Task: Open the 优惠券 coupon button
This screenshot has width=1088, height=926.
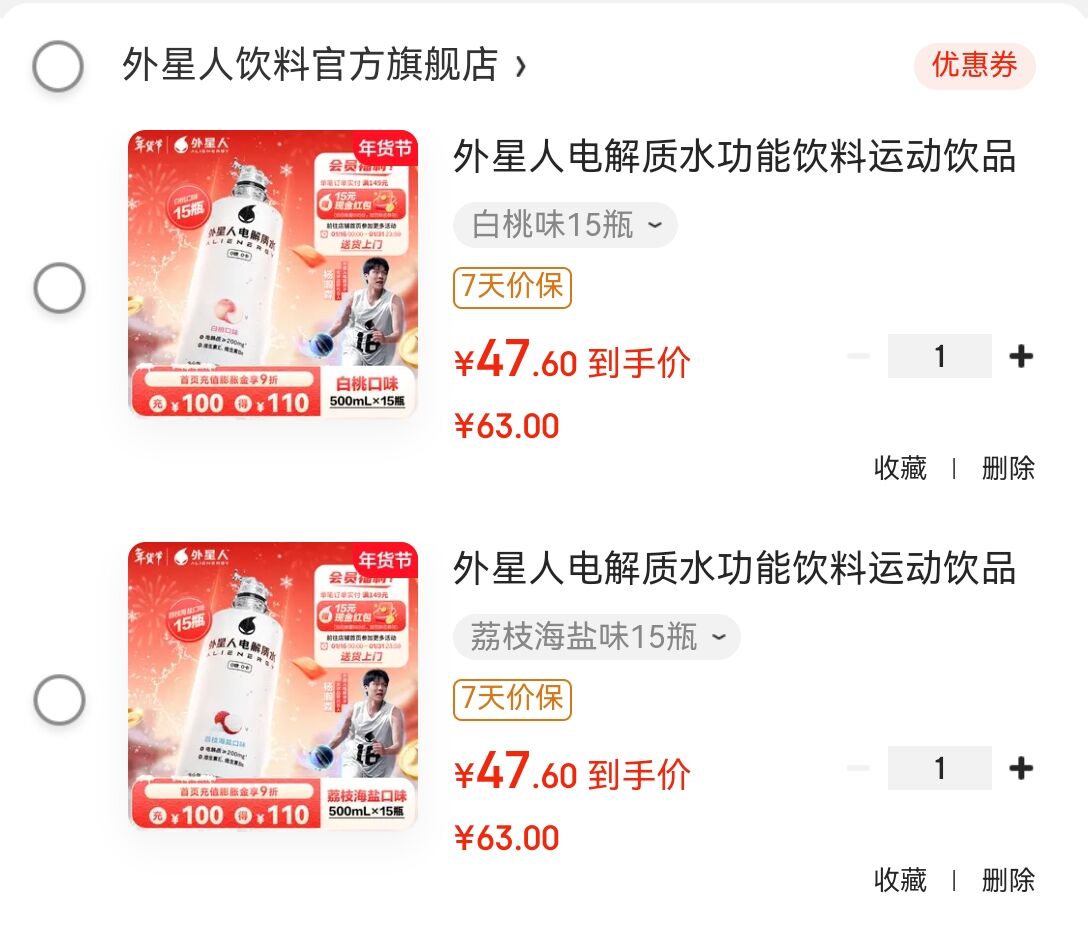Action: point(974,67)
